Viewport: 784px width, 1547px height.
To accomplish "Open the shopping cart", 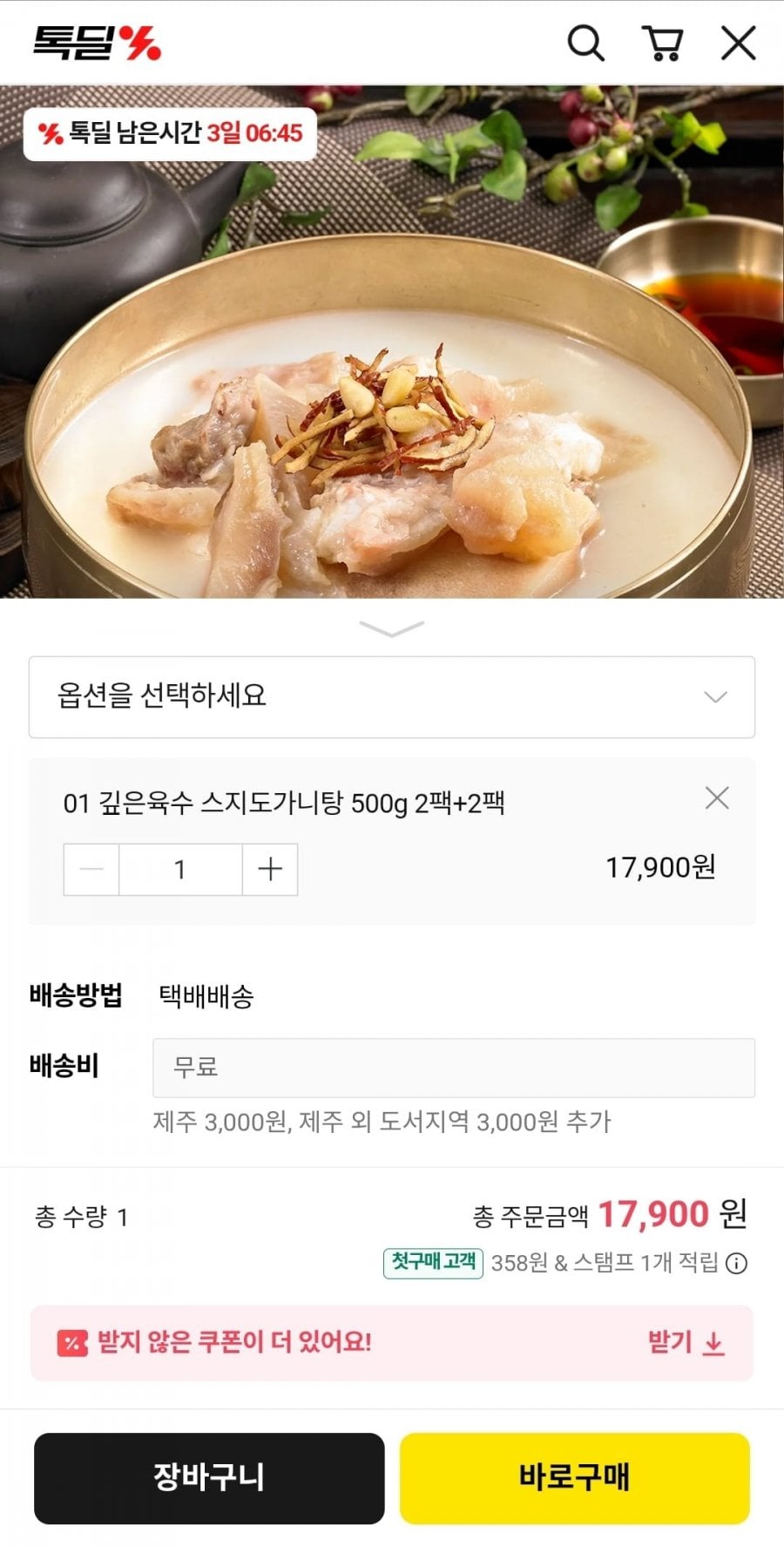I will tap(662, 43).
